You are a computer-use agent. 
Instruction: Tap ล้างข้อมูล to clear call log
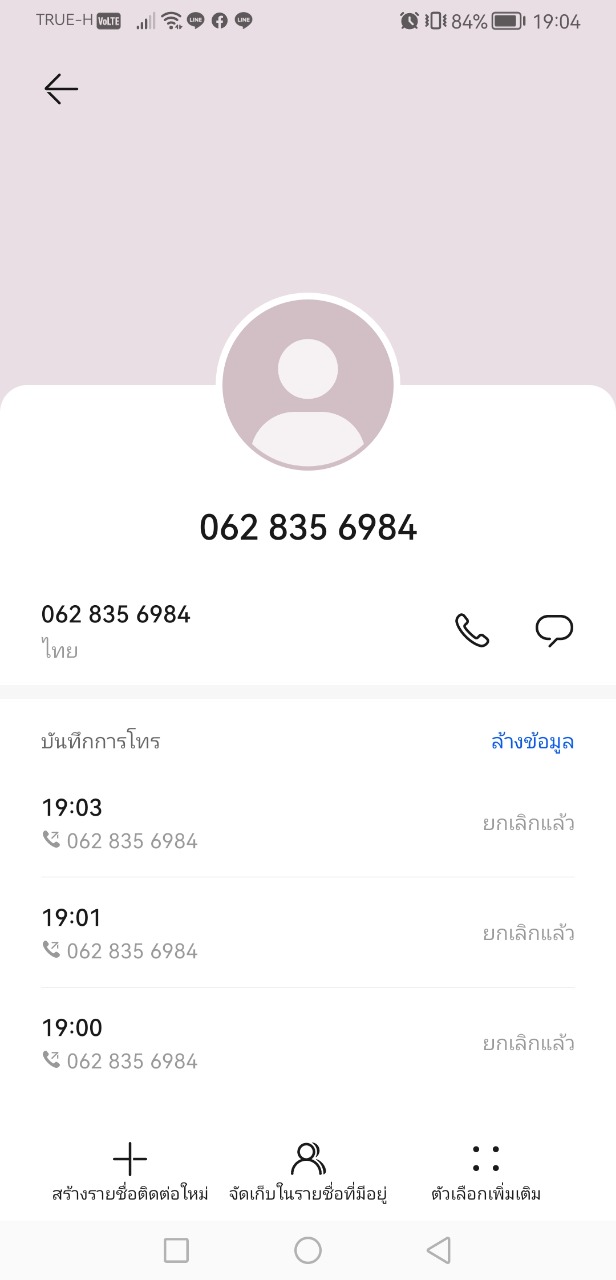pyautogui.click(x=532, y=742)
